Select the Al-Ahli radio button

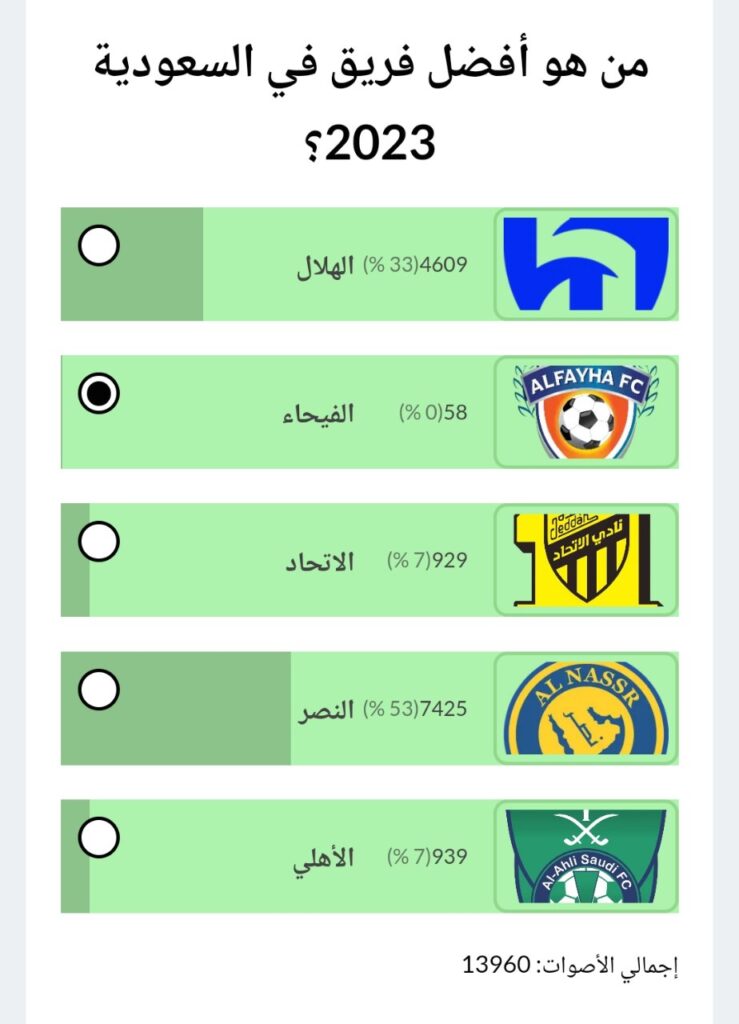[x=98, y=836]
